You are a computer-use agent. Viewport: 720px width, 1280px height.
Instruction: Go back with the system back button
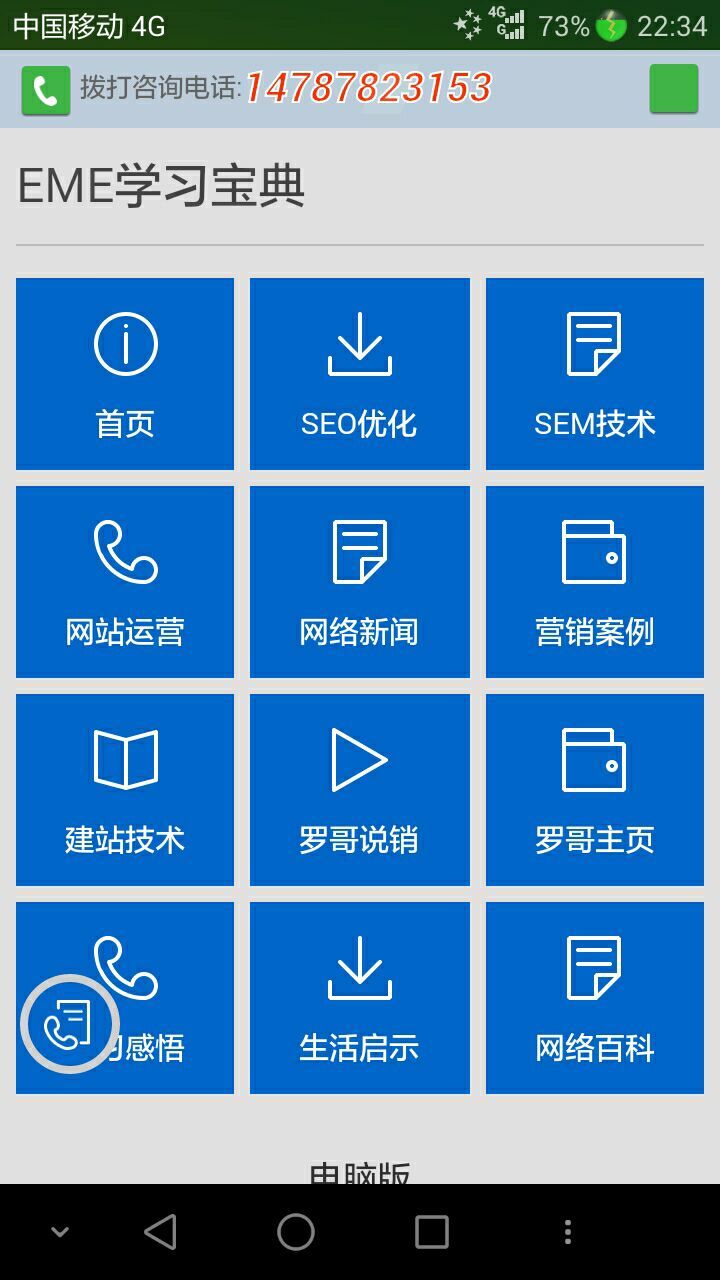(x=161, y=1232)
